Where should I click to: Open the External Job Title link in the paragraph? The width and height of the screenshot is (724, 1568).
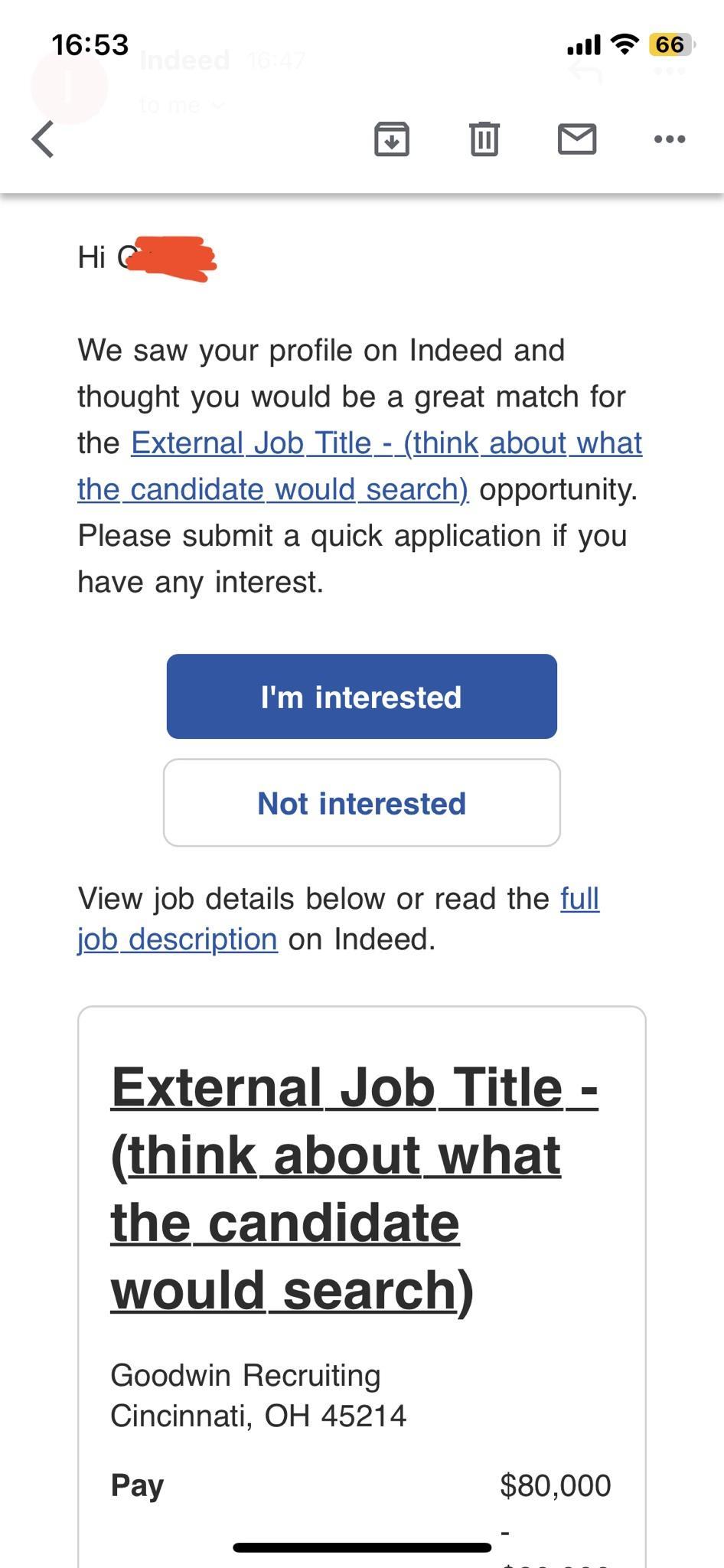click(x=386, y=442)
